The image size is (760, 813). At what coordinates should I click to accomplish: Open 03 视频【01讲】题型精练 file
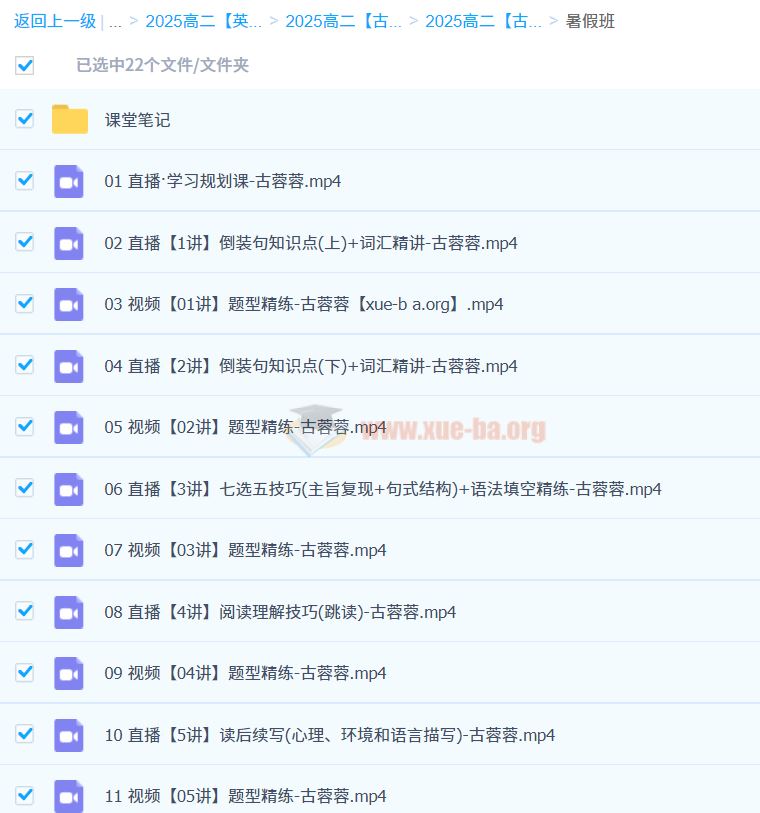[x=303, y=304]
